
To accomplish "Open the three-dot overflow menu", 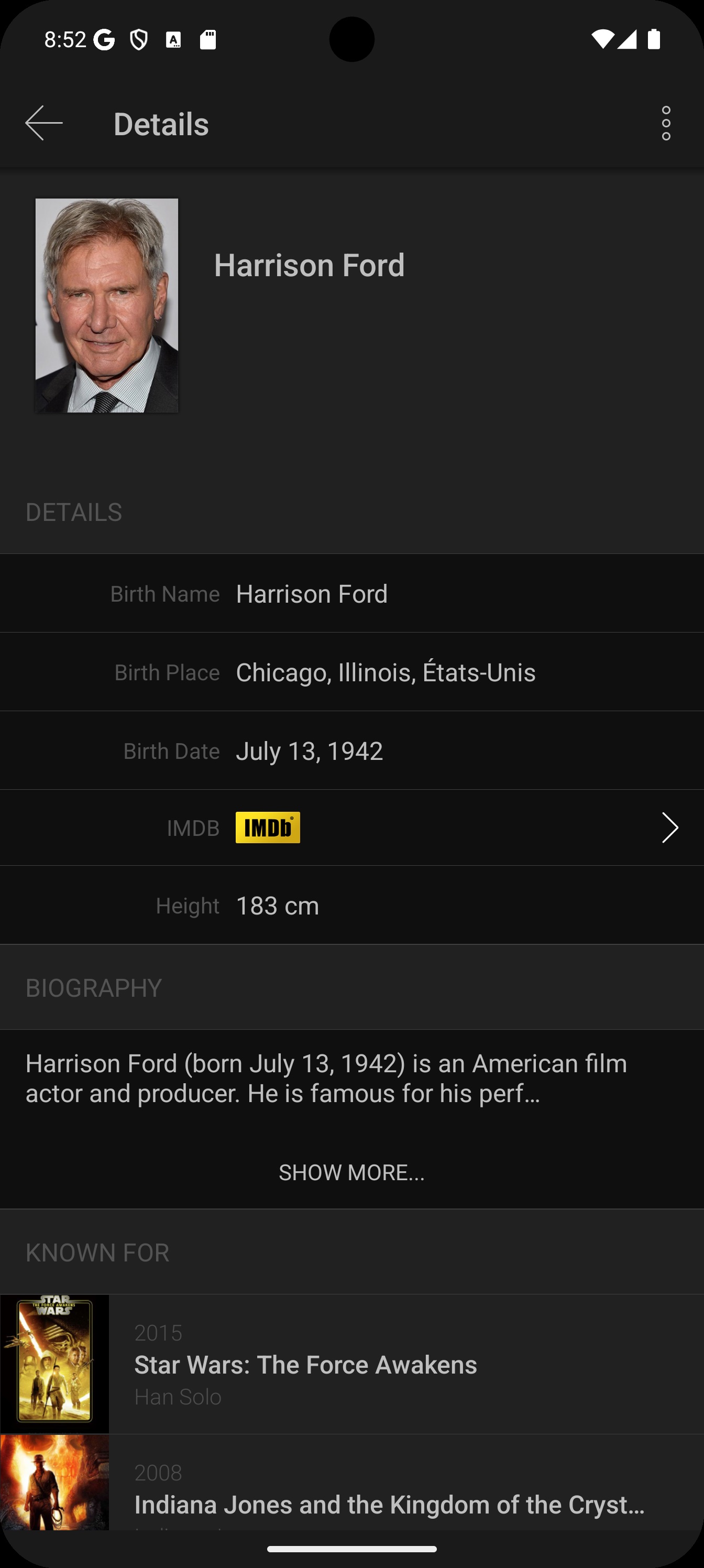I will tap(666, 124).
